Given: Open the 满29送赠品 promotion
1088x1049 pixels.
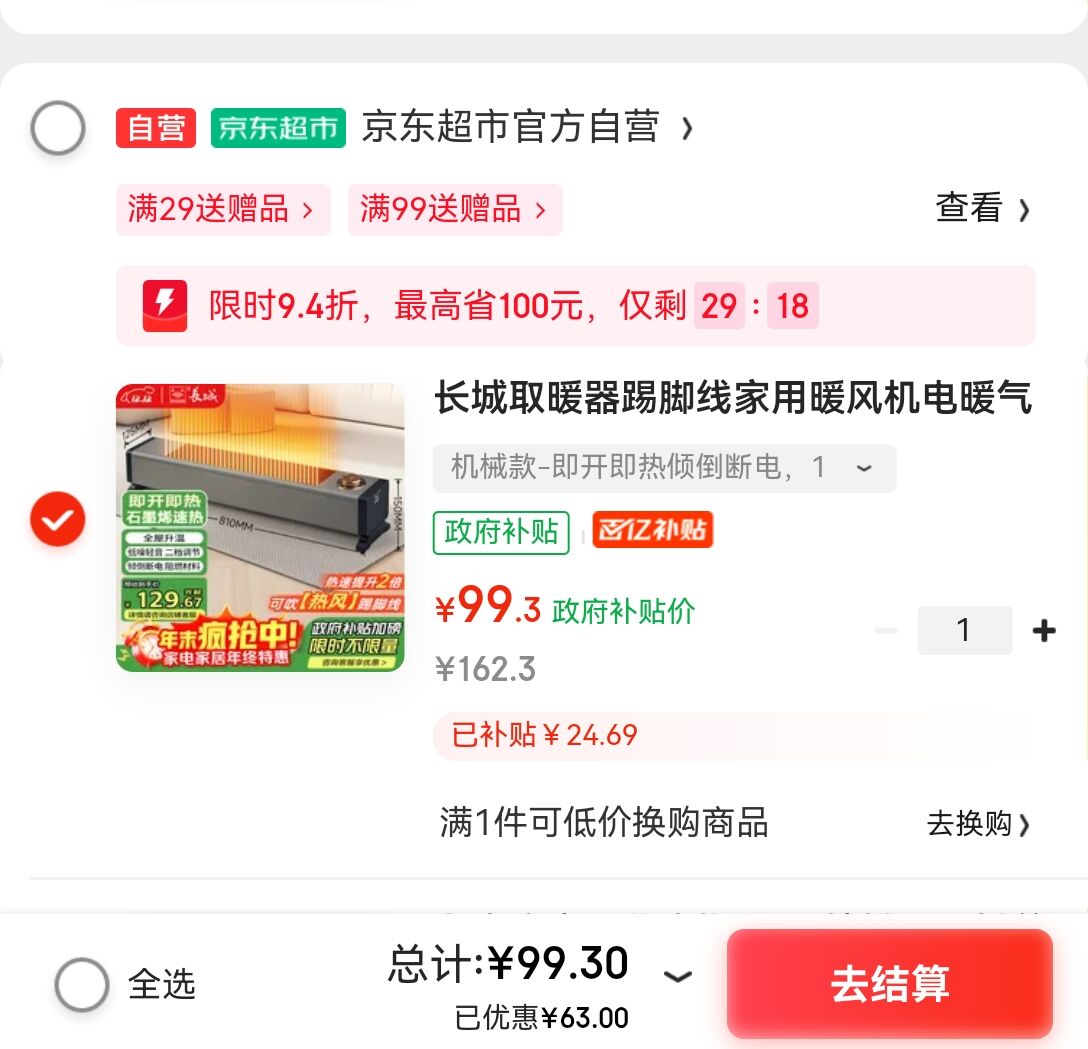Looking at the screenshot, I should pyautogui.click(x=222, y=210).
